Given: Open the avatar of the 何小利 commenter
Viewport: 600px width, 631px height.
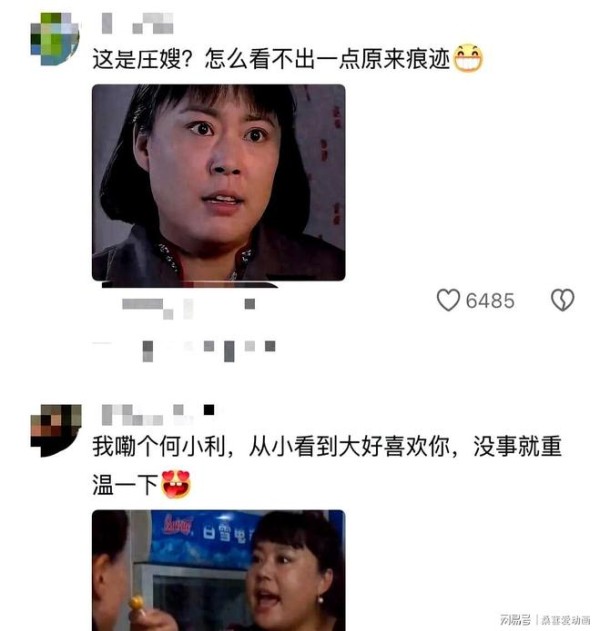Looking at the screenshot, I should tap(55, 430).
